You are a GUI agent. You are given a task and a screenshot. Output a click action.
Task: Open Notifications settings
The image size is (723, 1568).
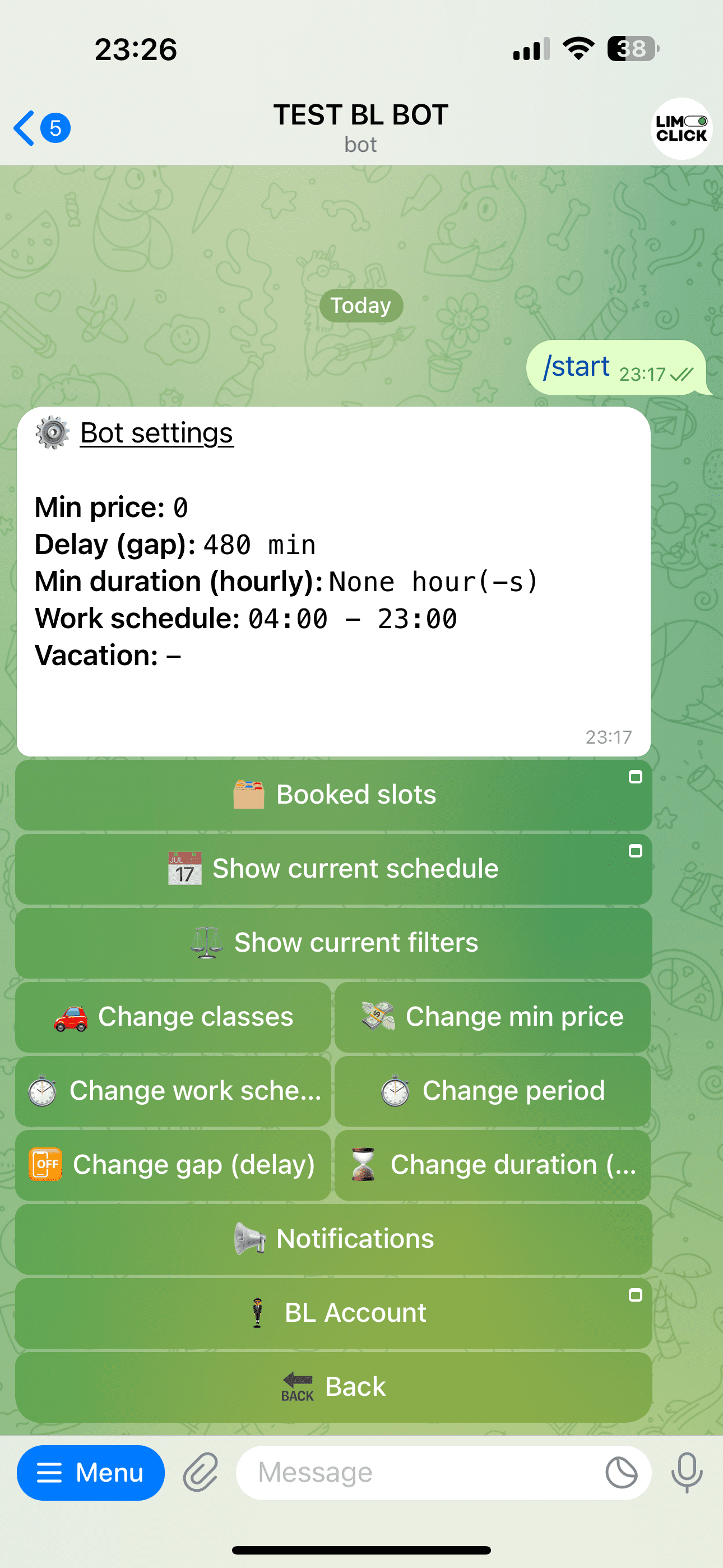coord(333,1239)
